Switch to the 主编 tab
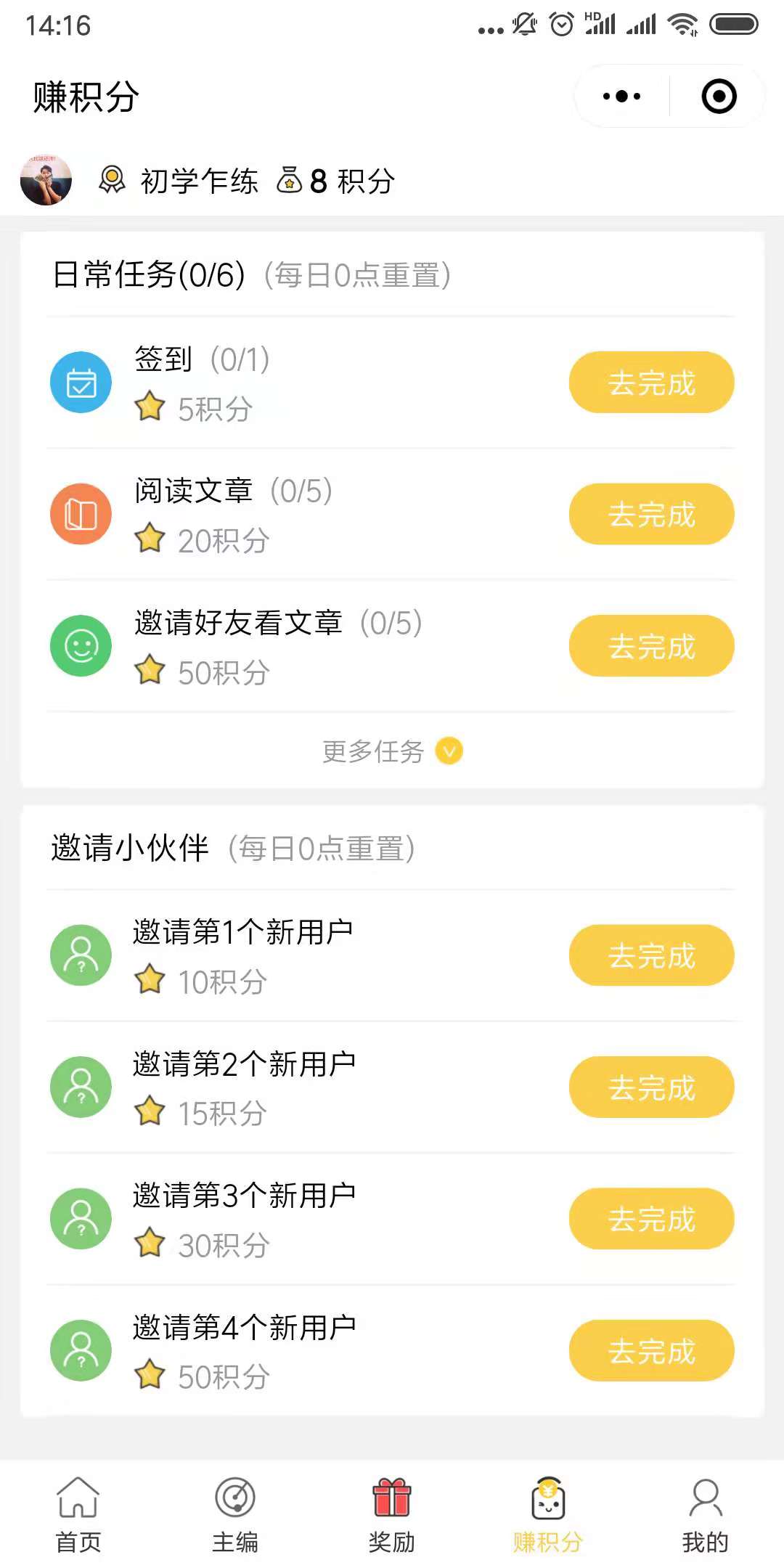This screenshot has height=1568, width=784. (235, 1514)
